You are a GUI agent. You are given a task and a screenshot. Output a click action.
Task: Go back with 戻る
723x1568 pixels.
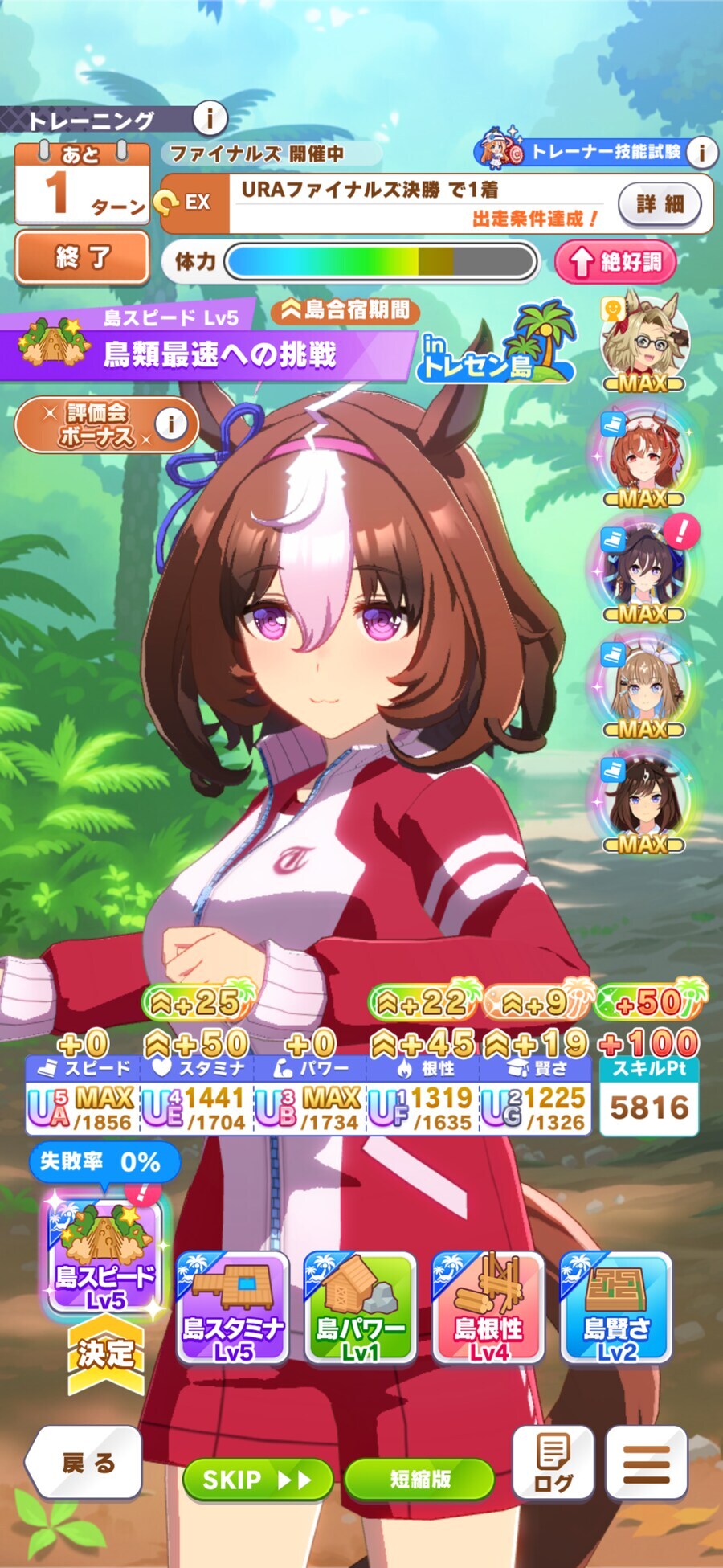point(84,1463)
